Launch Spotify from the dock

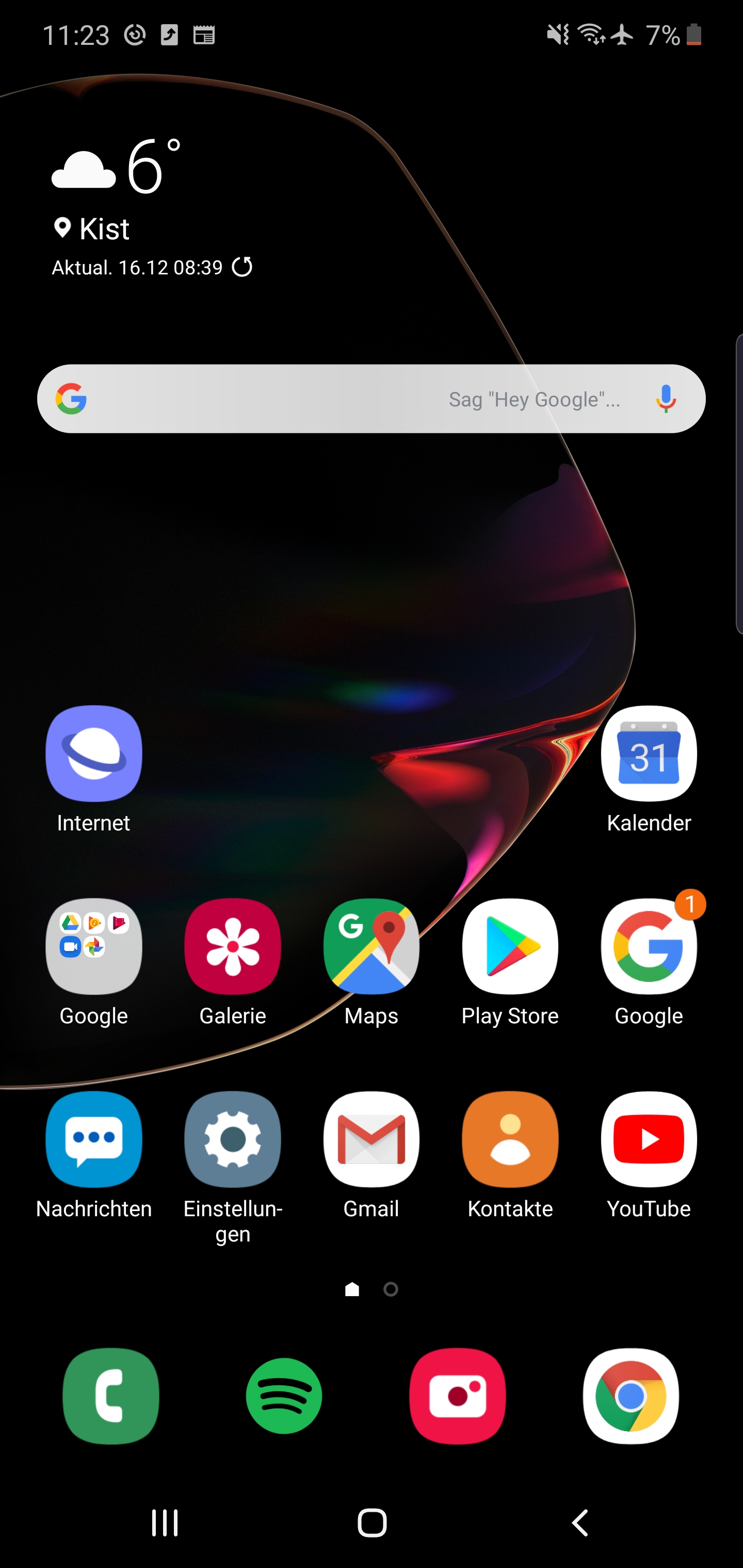[x=284, y=1396]
